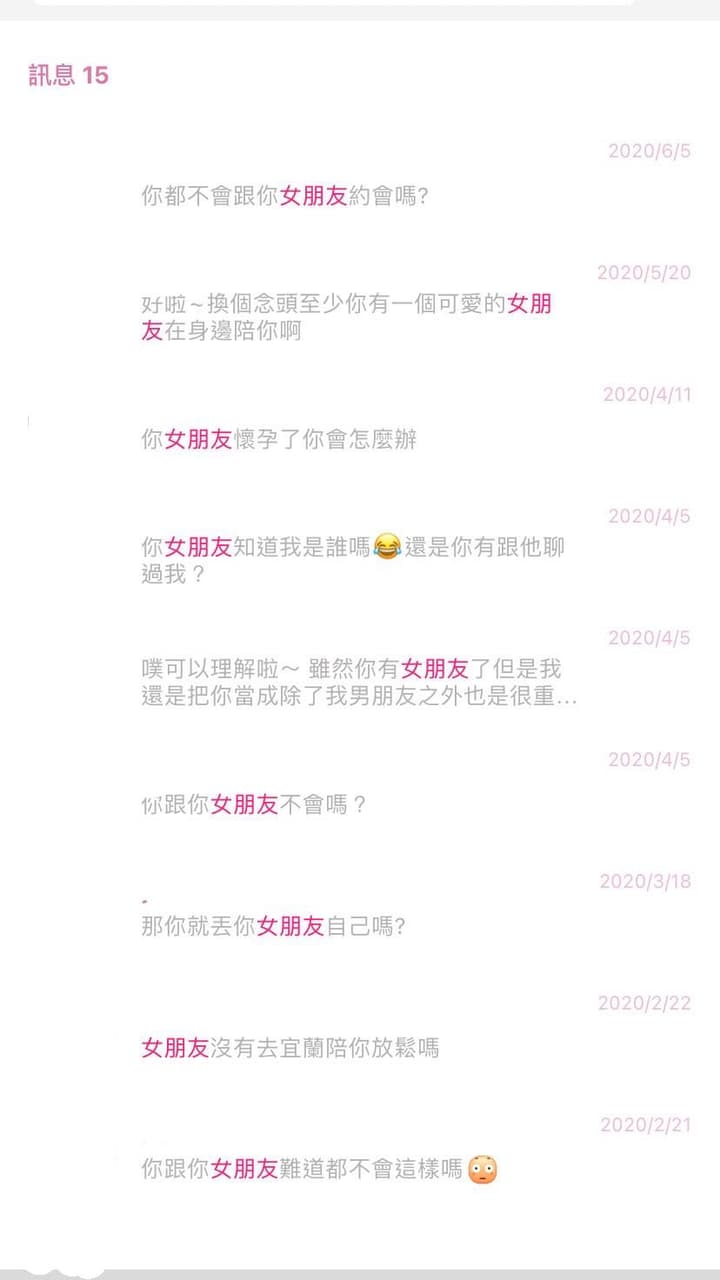Viewport: 720px width, 1280px height.
Task: Open the 2020/5/20 message starting 好啦
Action: (x=346, y=317)
